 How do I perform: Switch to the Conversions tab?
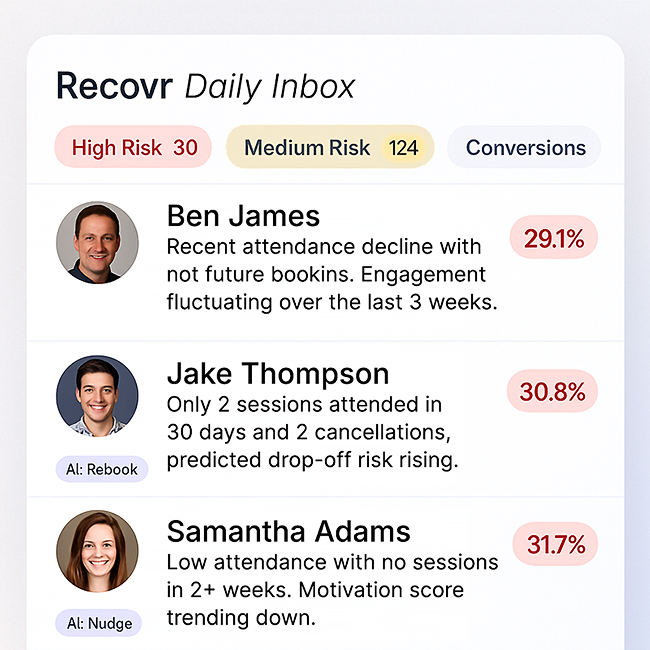point(525,148)
